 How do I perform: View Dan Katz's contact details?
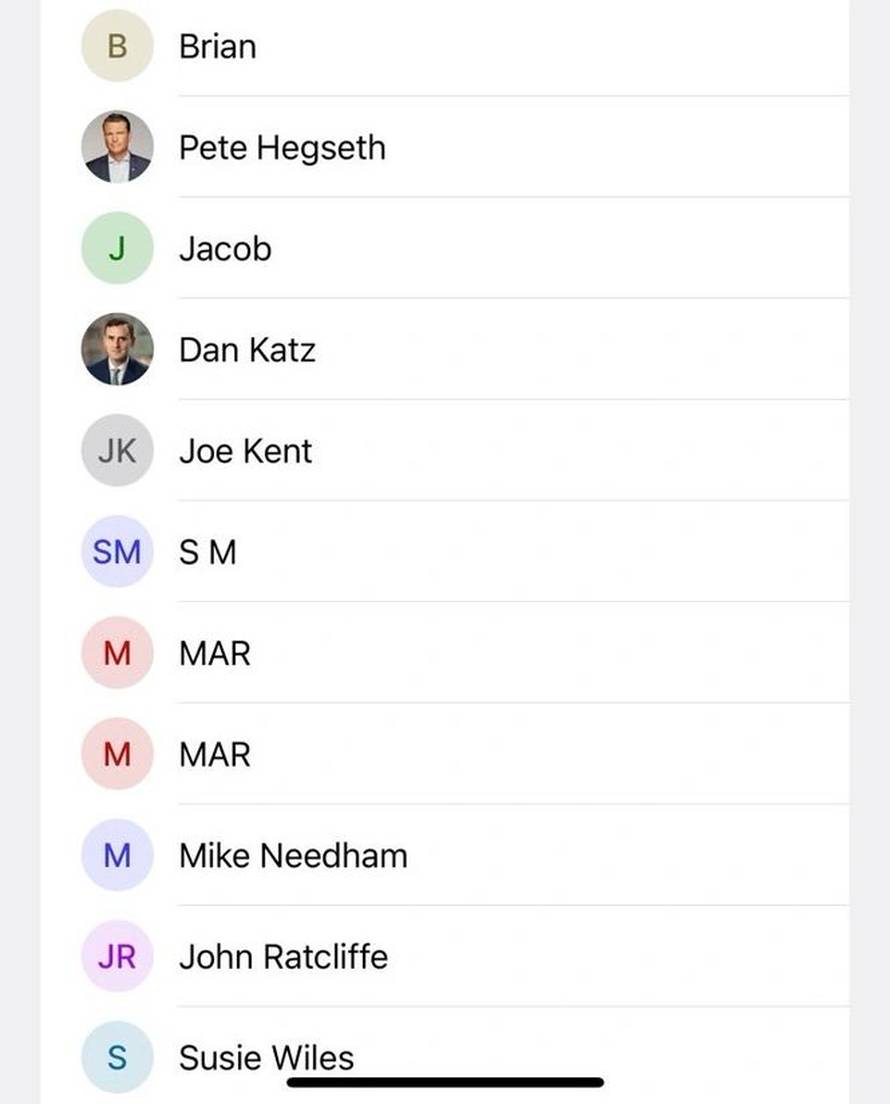point(247,350)
